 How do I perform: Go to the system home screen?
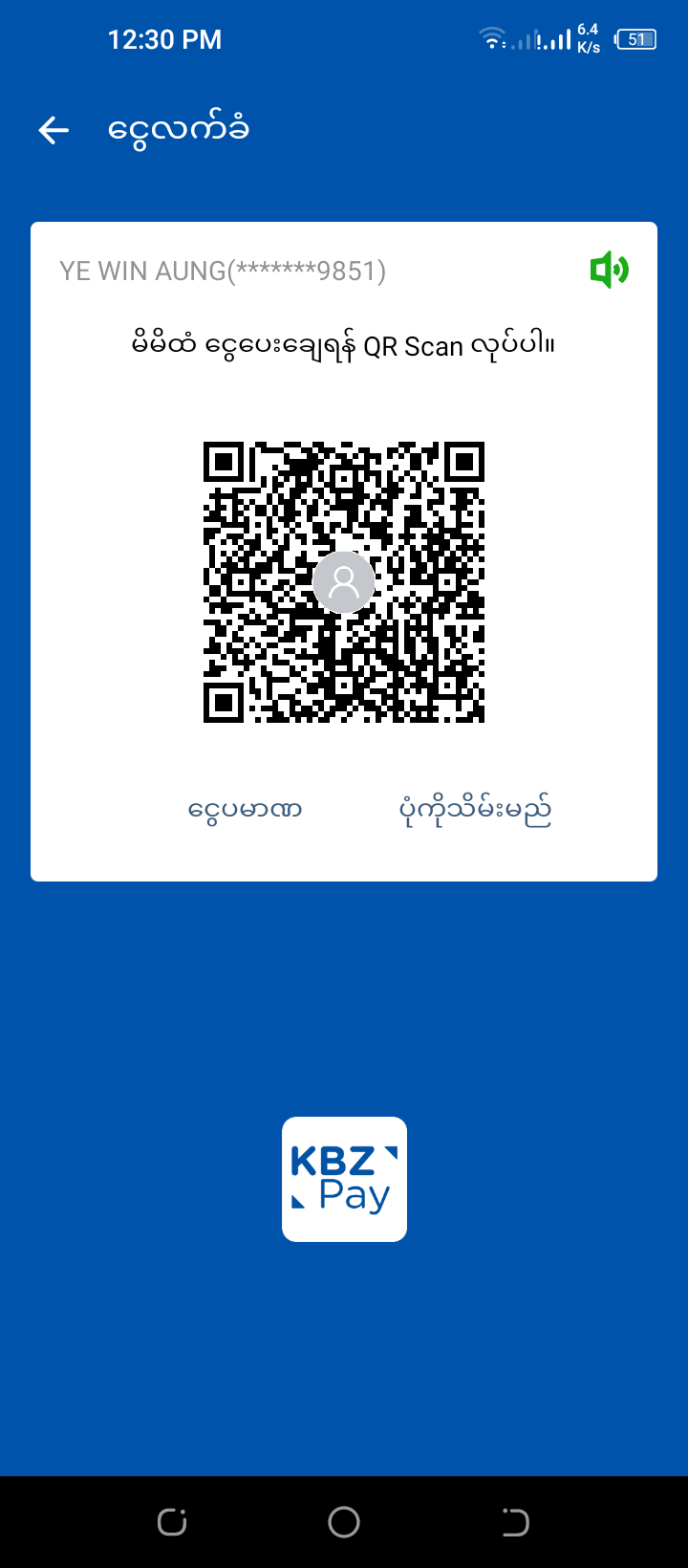344,1522
